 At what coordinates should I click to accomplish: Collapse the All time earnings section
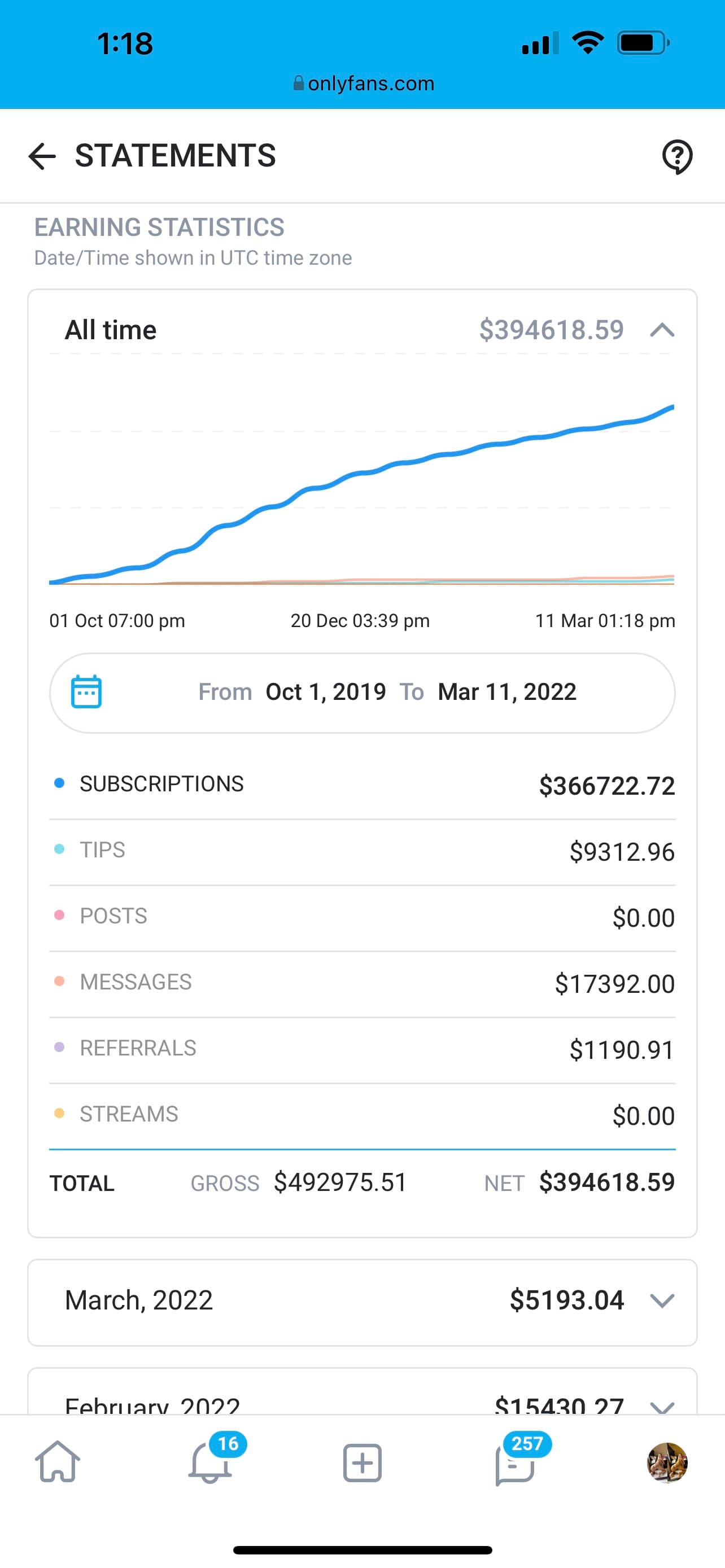tap(662, 331)
